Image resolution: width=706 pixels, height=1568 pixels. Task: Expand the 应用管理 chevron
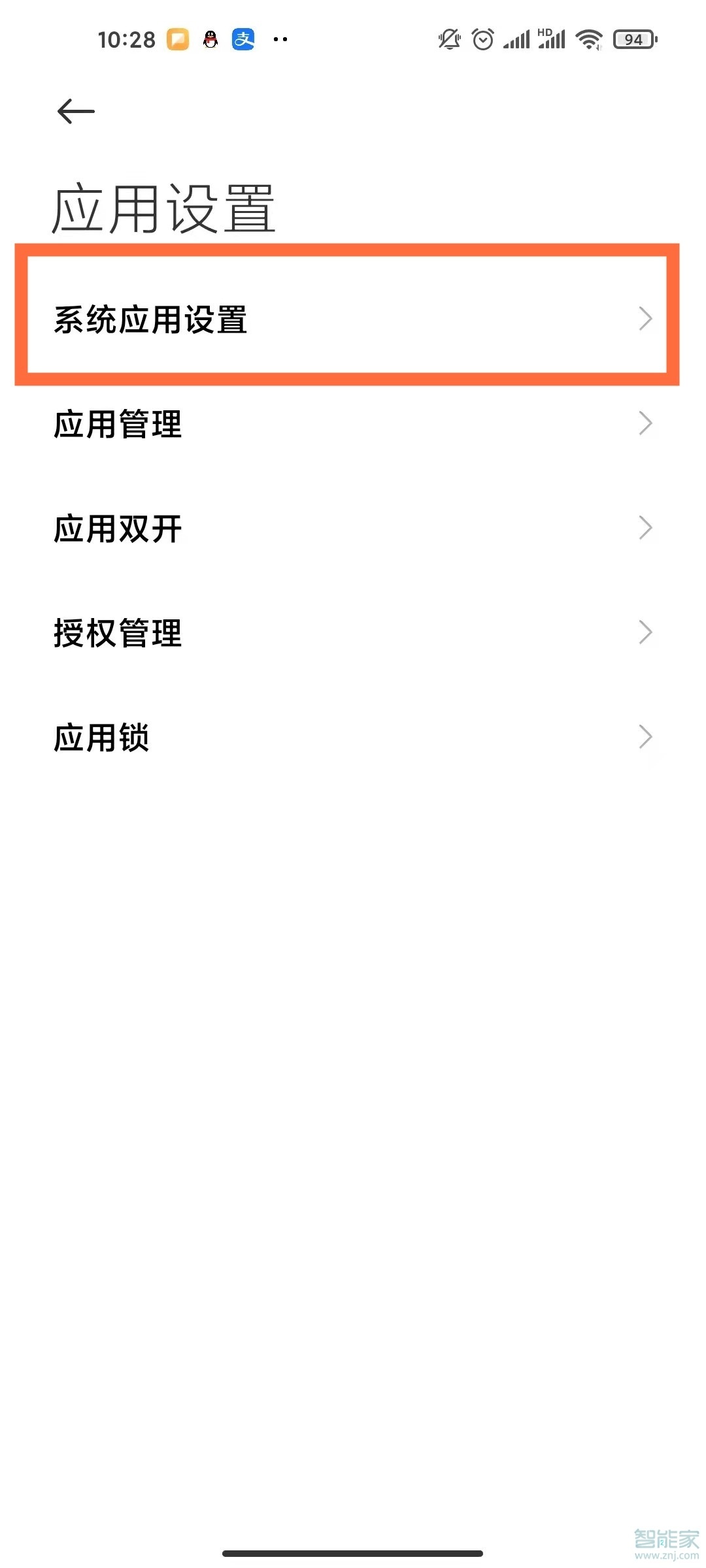click(646, 423)
